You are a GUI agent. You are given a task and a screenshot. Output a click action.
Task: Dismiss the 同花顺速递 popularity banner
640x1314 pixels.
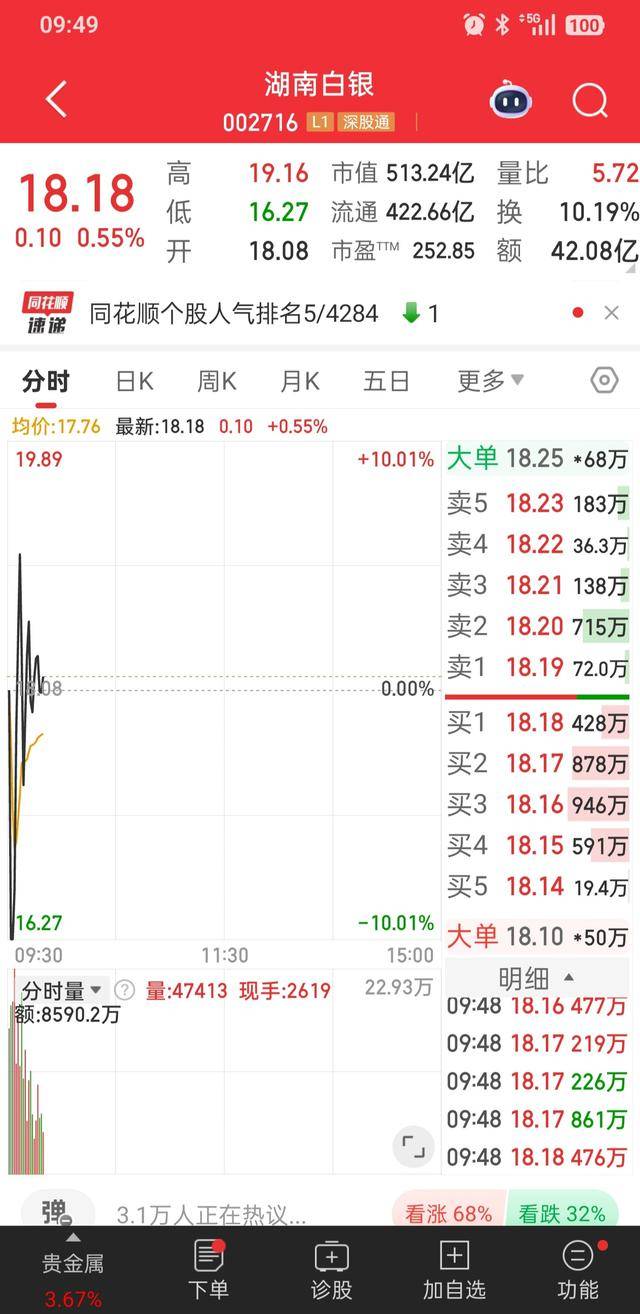point(612,313)
